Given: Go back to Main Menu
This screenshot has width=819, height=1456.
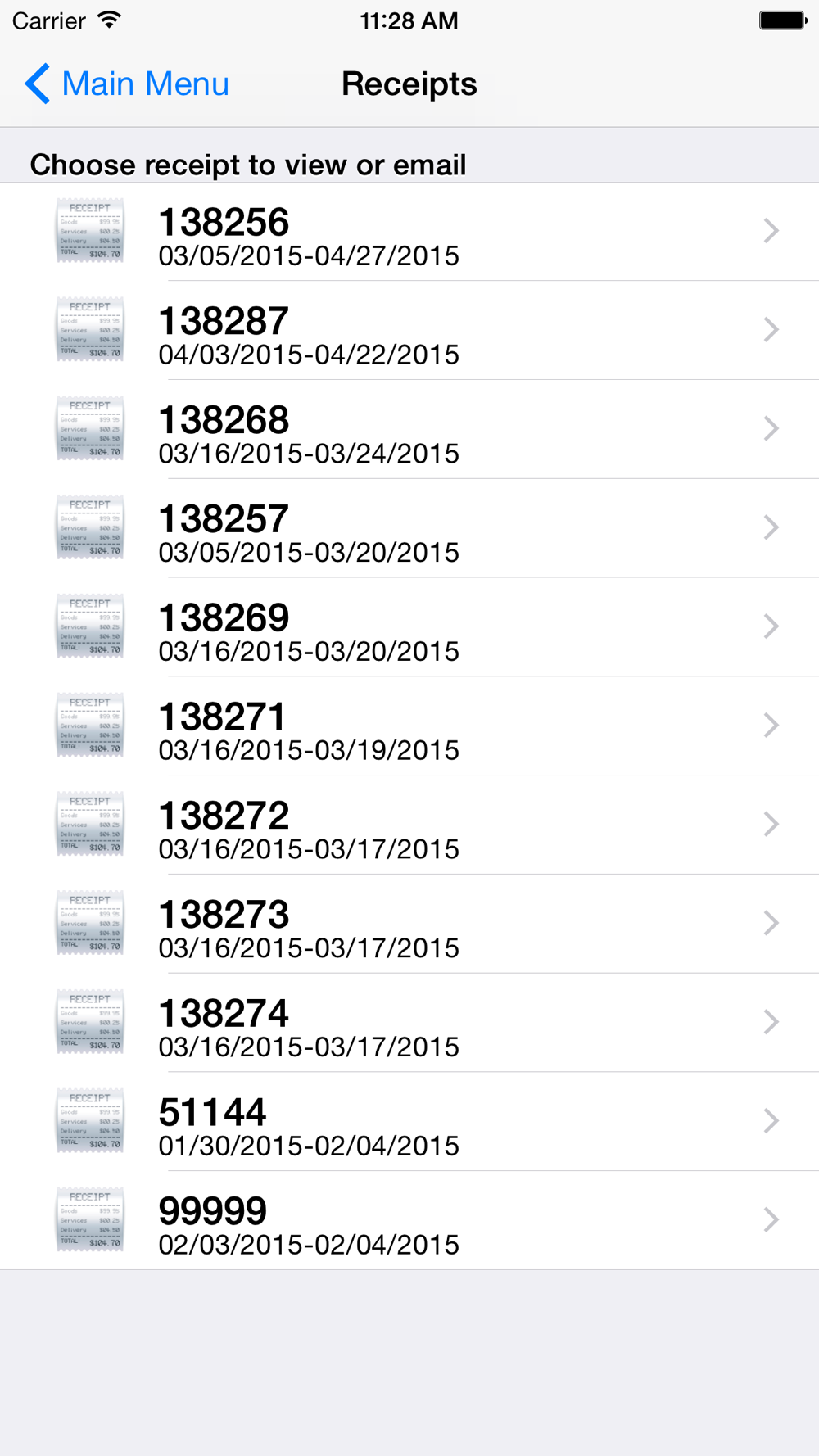Looking at the screenshot, I should pyautogui.click(x=126, y=84).
